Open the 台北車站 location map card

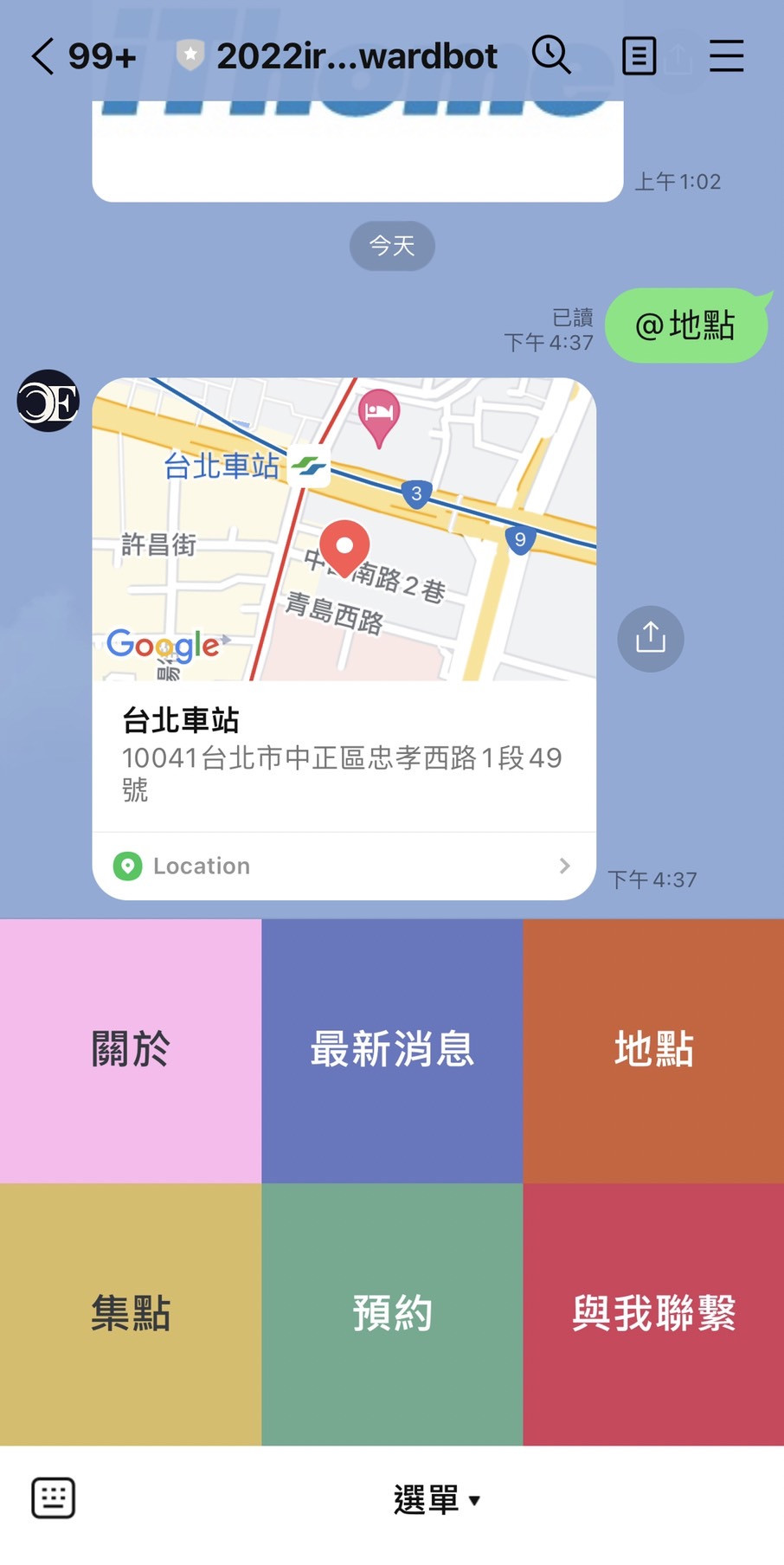pyautogui.click(x=344, y=530)
